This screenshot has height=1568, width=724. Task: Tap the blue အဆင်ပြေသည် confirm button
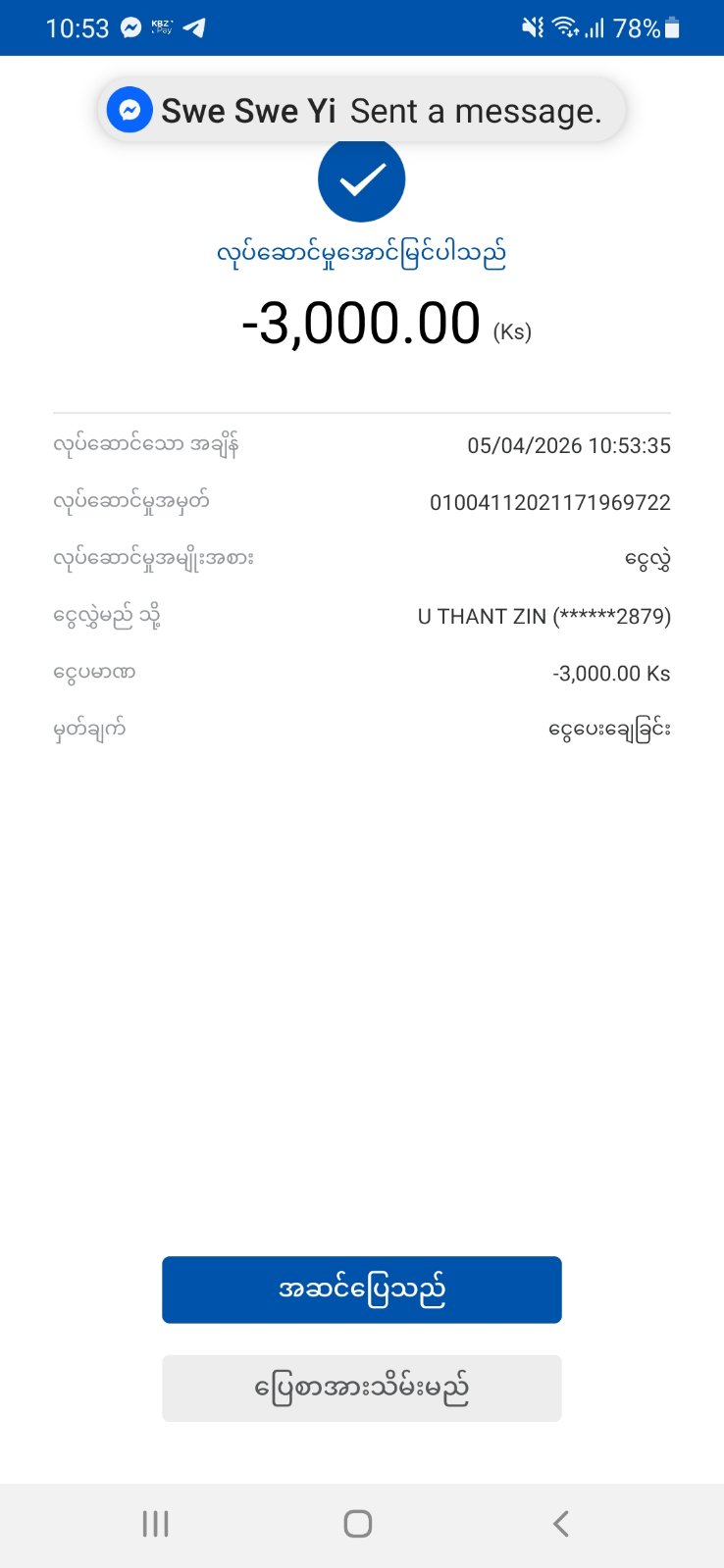(361, 1289)
